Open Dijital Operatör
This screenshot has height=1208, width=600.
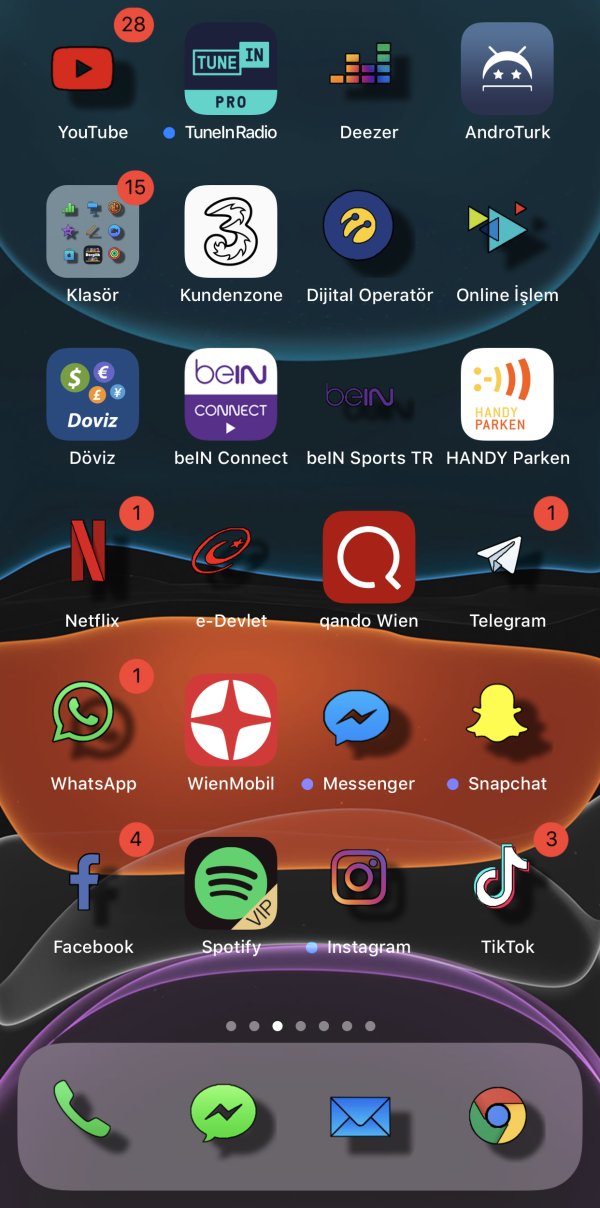[x=369, y=232]
